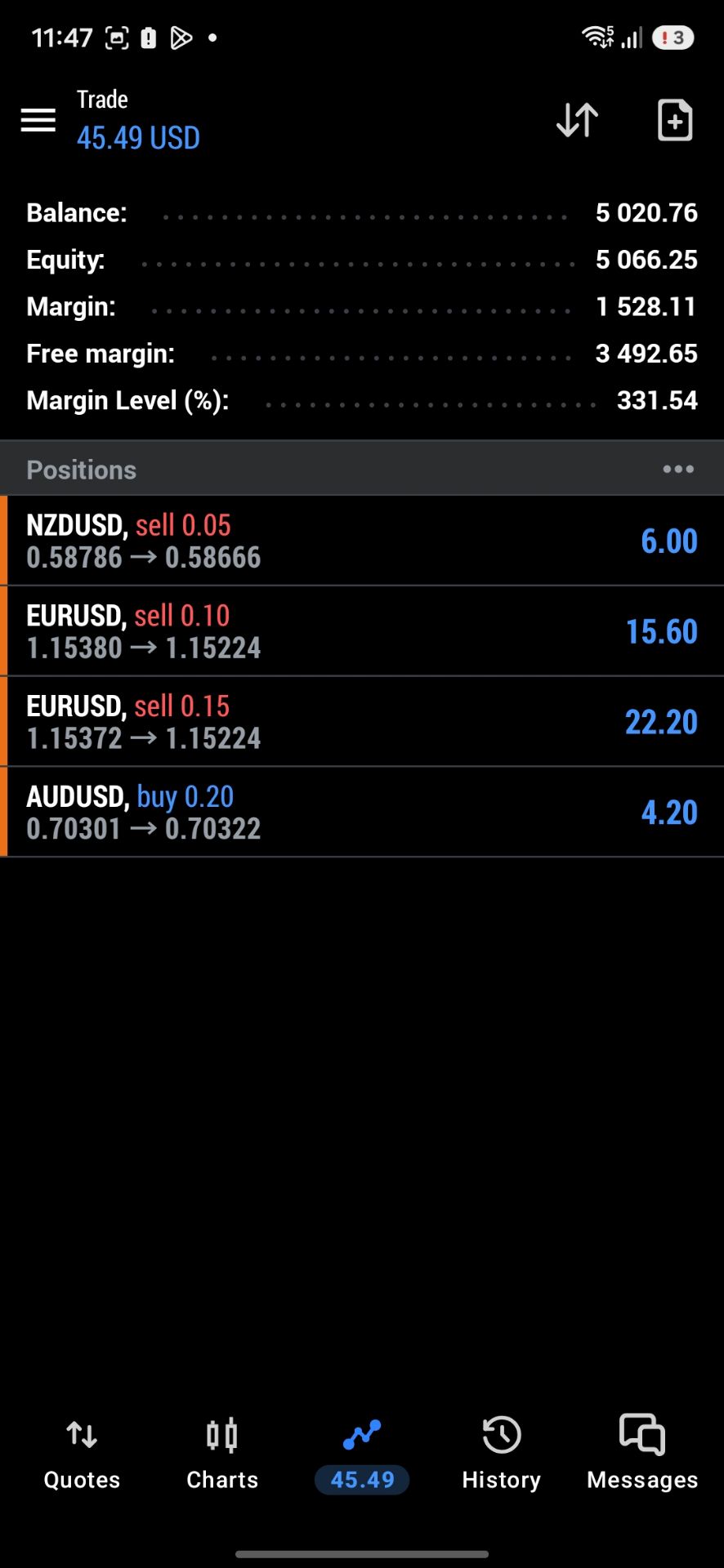
Task: Open the Positions three-dot menu
Action: [x=678, y=470]
